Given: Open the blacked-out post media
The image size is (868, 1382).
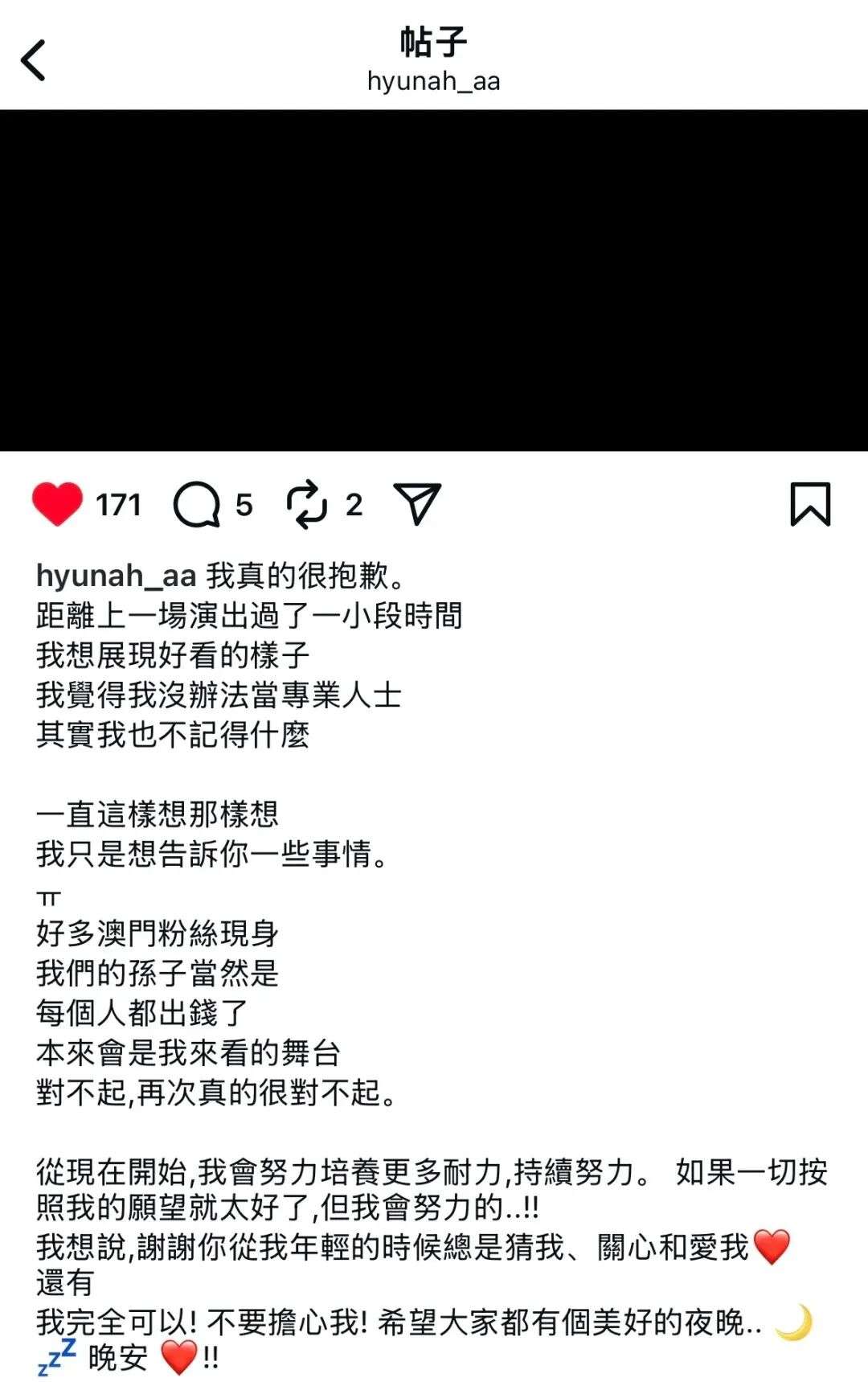Looking at the screenshot, I should (434, 280).
